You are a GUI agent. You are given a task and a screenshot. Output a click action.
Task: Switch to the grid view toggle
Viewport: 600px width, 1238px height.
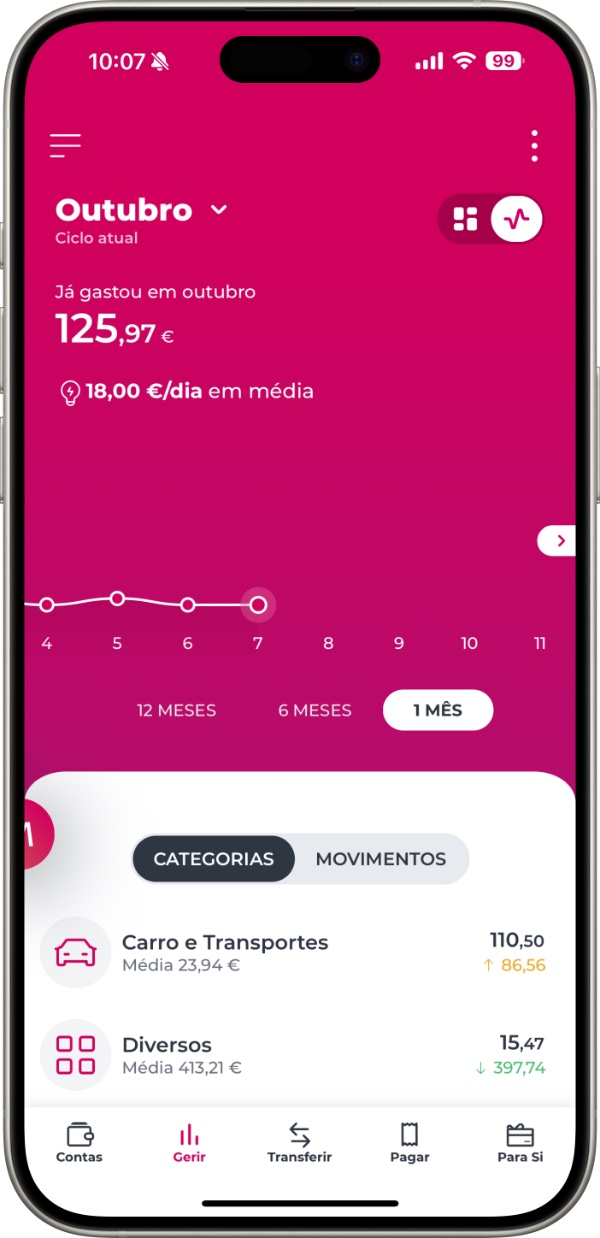pos(465,220)
